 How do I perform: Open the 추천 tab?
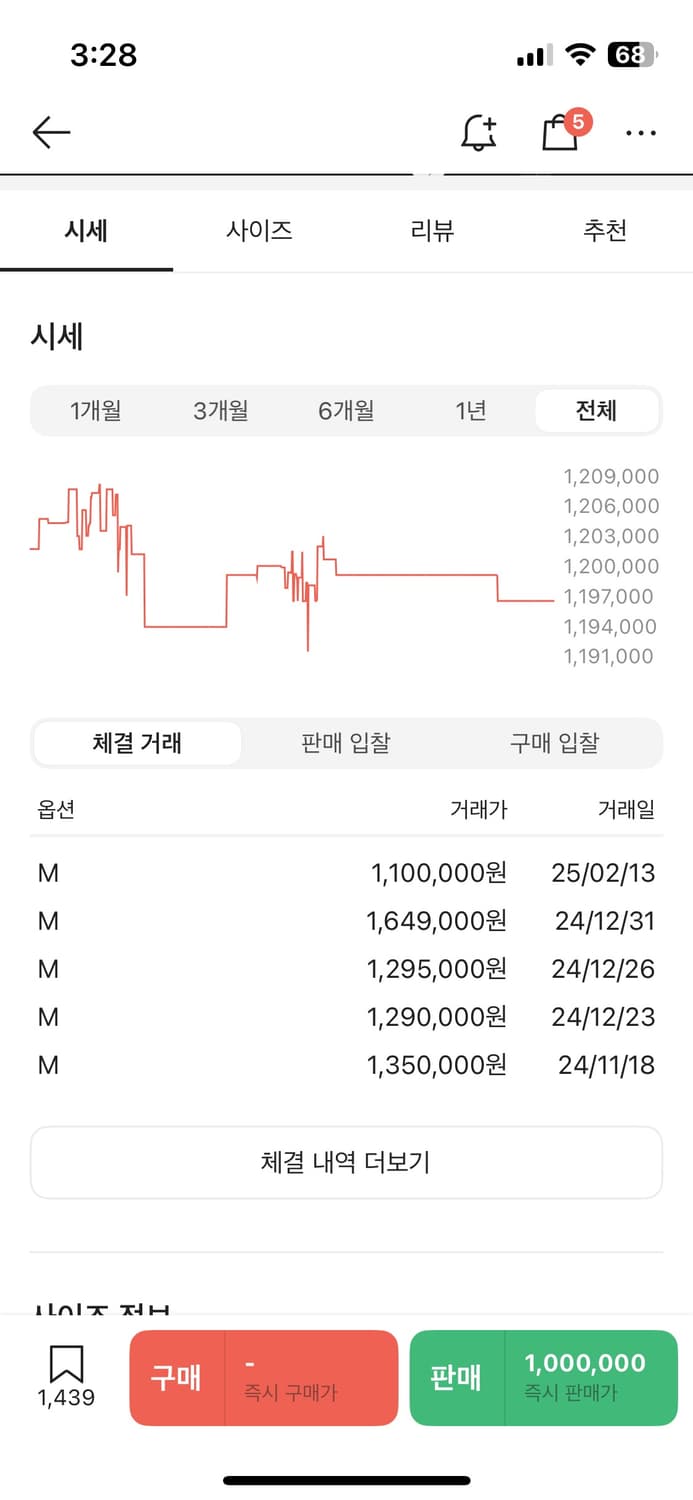[x=605, y=231]
